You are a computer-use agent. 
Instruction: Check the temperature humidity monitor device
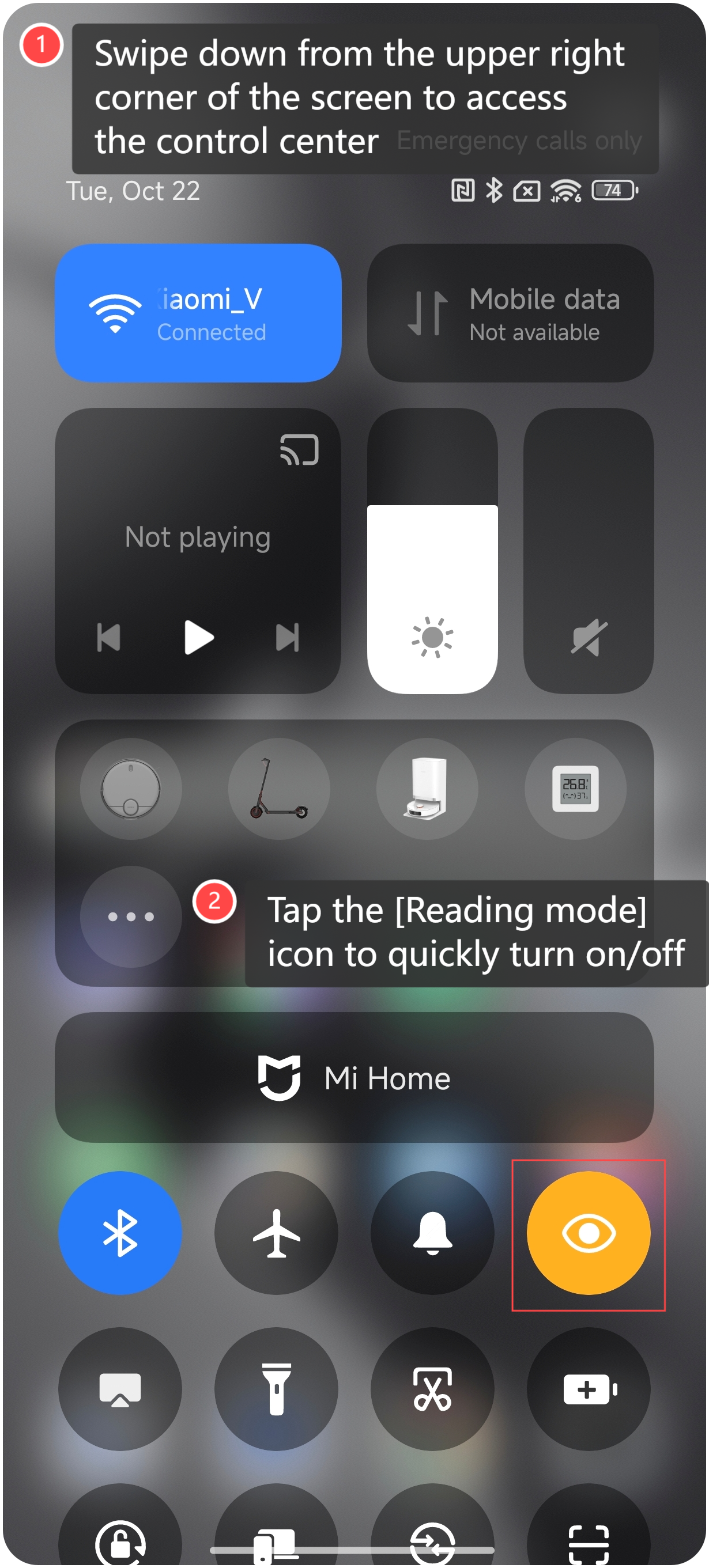point(575,788)
